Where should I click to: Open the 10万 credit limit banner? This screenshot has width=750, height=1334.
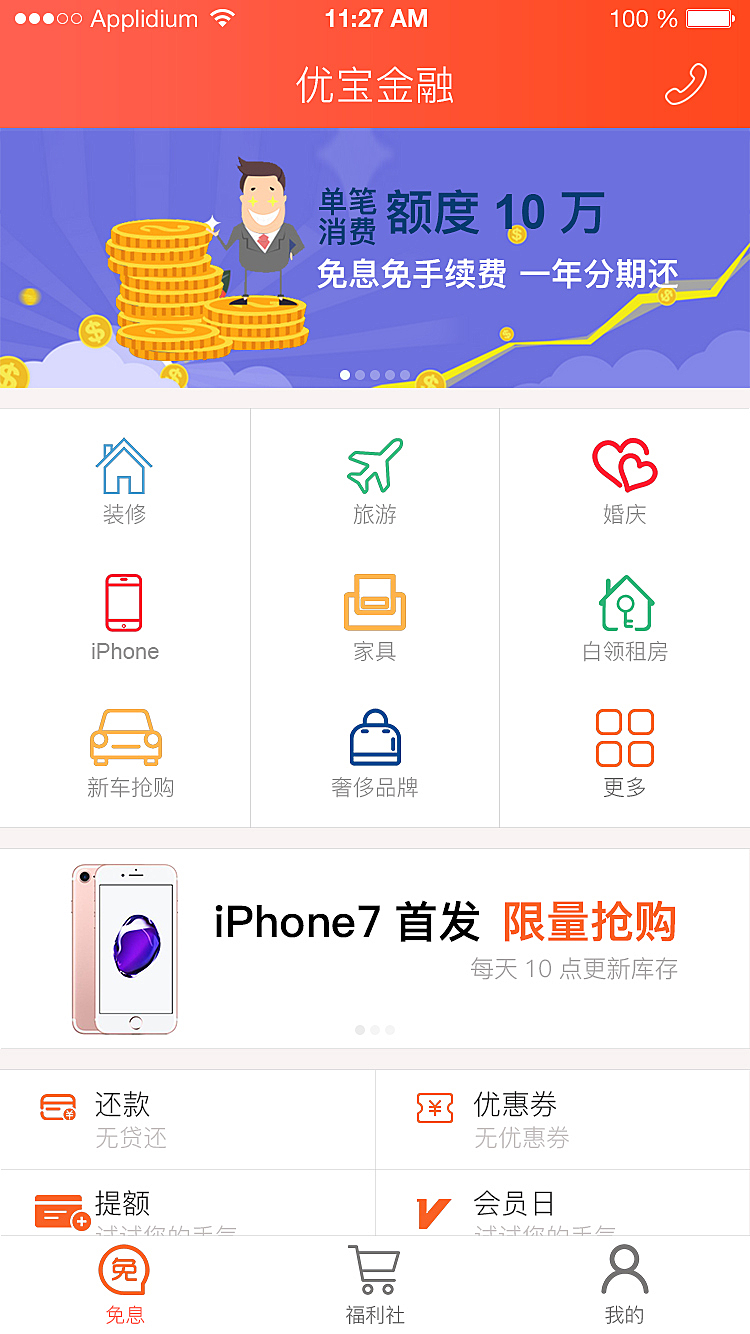375,257
